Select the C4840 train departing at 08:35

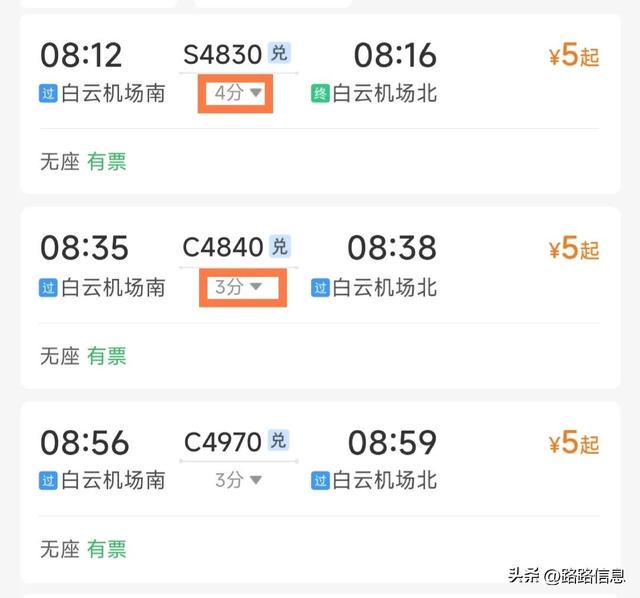click(222, 247)
